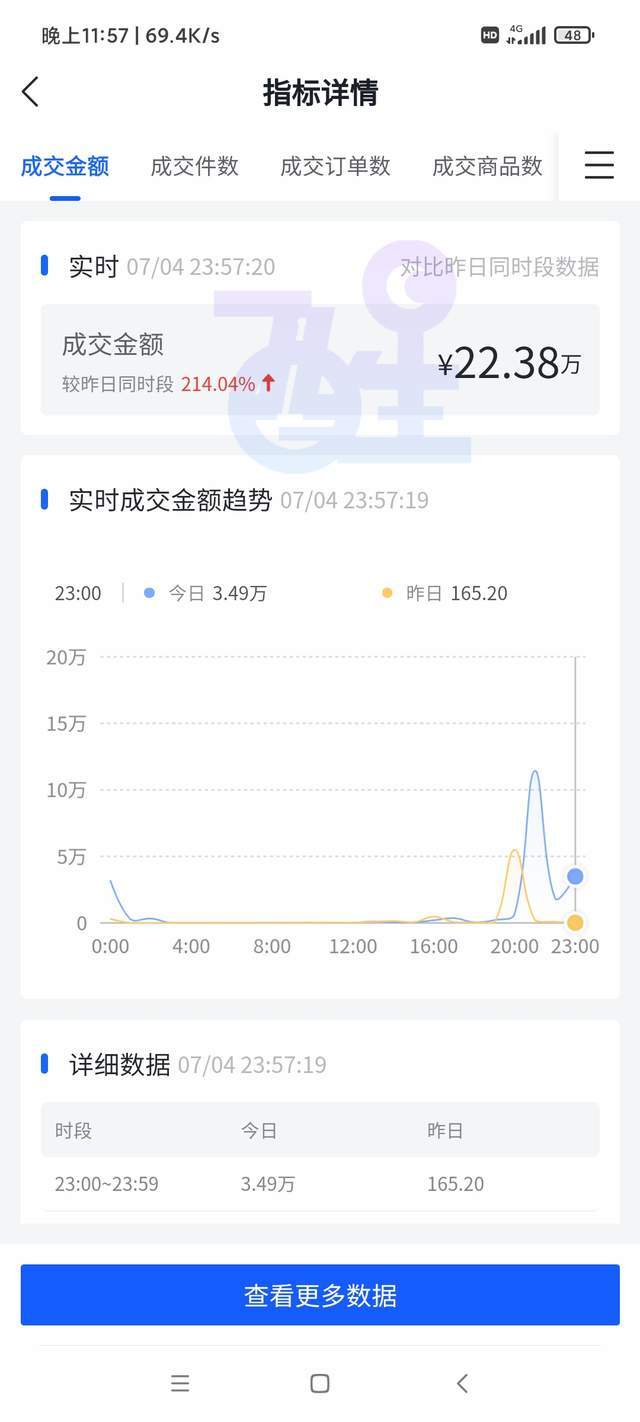Switch to the 成交件数 tab
The width and height of the screenshot is (640, 1422).
(194, 166)
